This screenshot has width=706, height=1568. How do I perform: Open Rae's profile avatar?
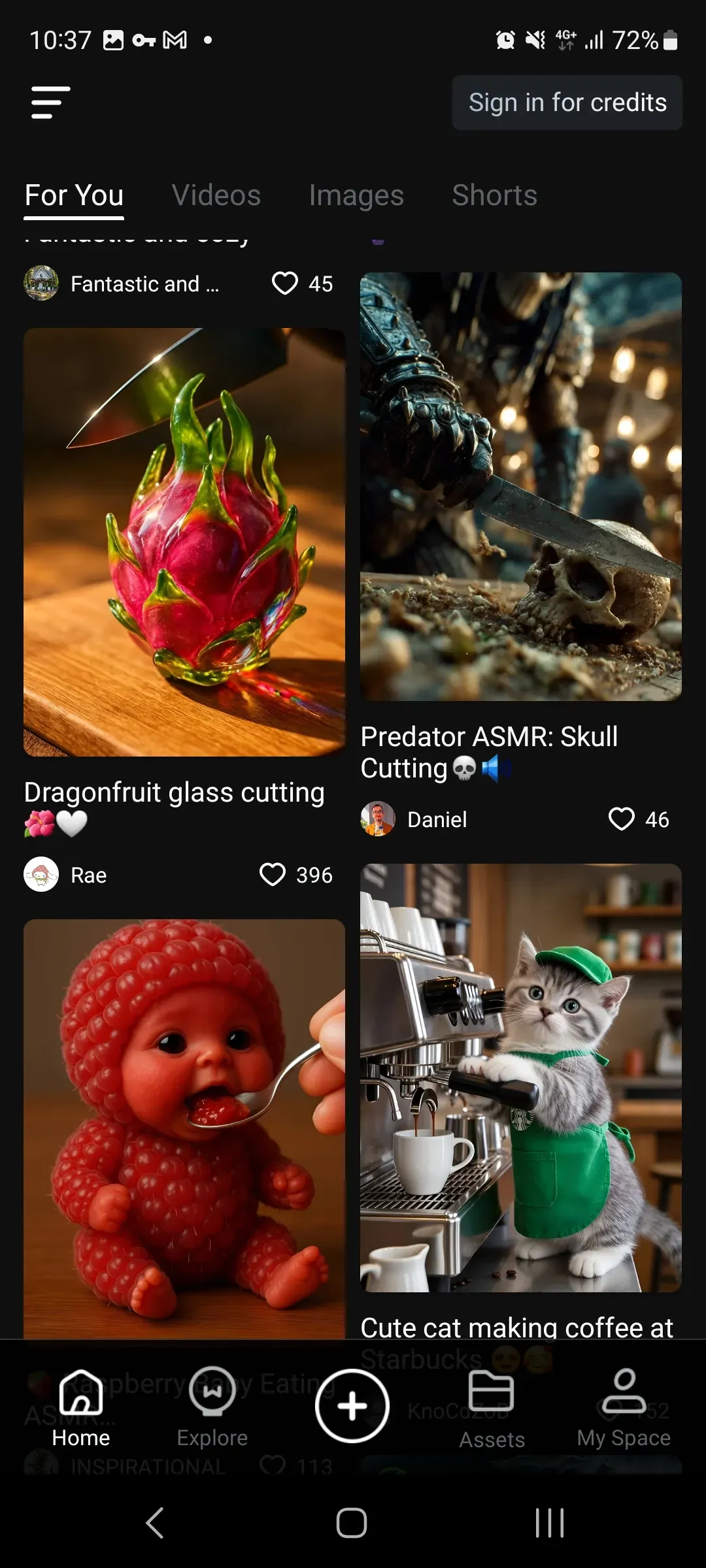[x=41, y=875]
